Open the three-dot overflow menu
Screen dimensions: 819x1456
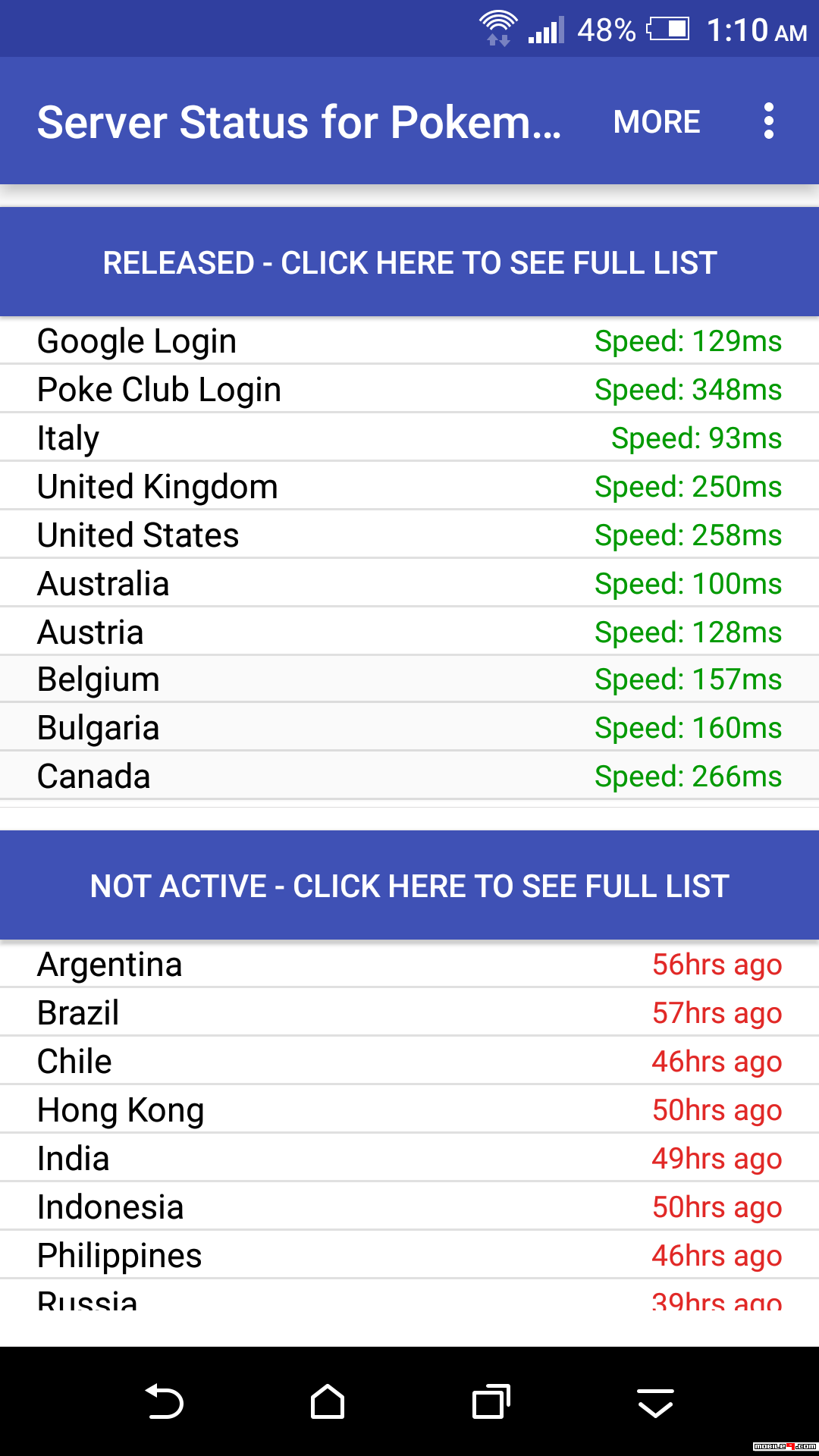point(769,121)
